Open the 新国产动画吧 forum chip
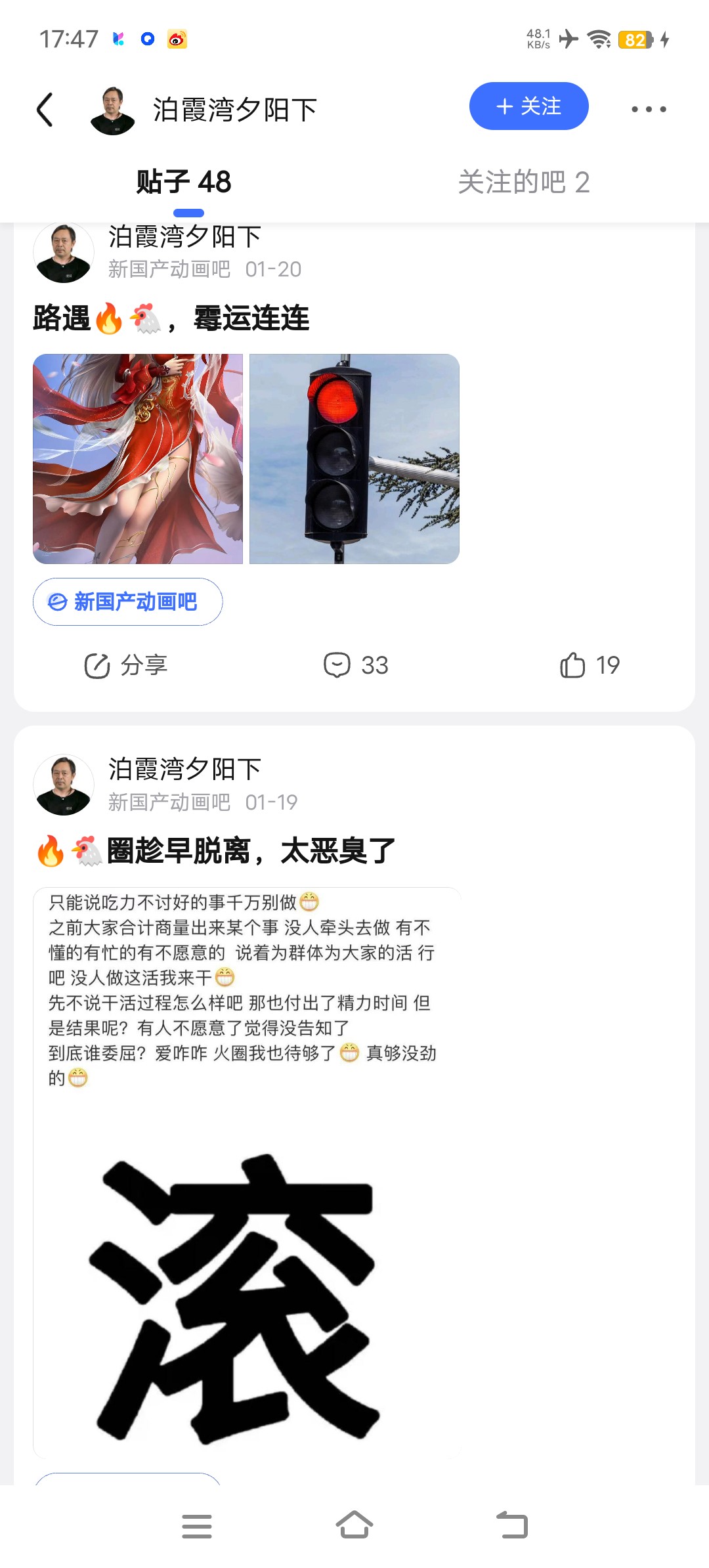Image resolution: width=709 pixels, height=1568 pixels. pyautogui.click(x=128, y=601)
